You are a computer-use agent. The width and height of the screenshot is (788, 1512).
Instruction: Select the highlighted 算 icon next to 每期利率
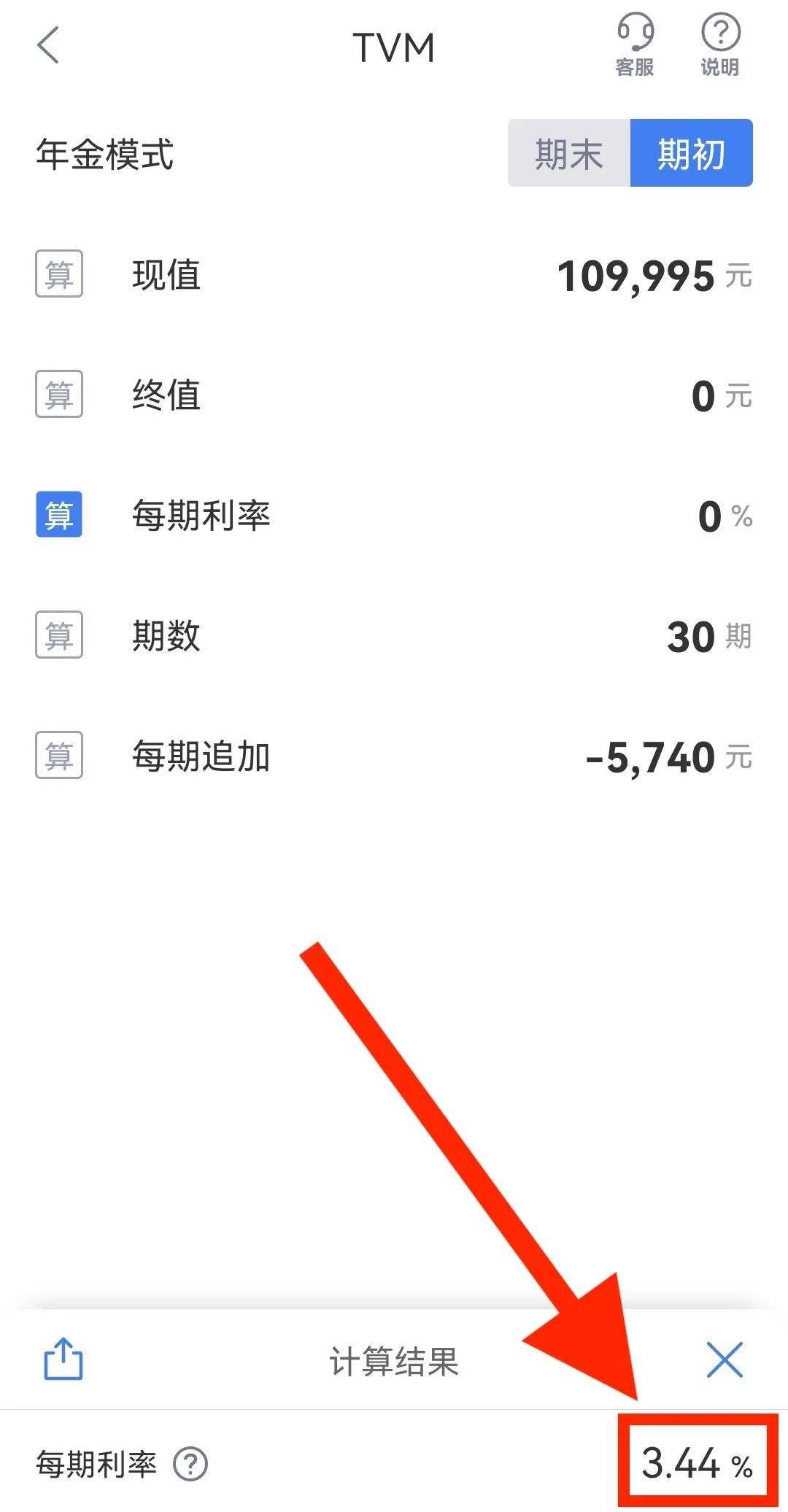(x=58, y=515)
